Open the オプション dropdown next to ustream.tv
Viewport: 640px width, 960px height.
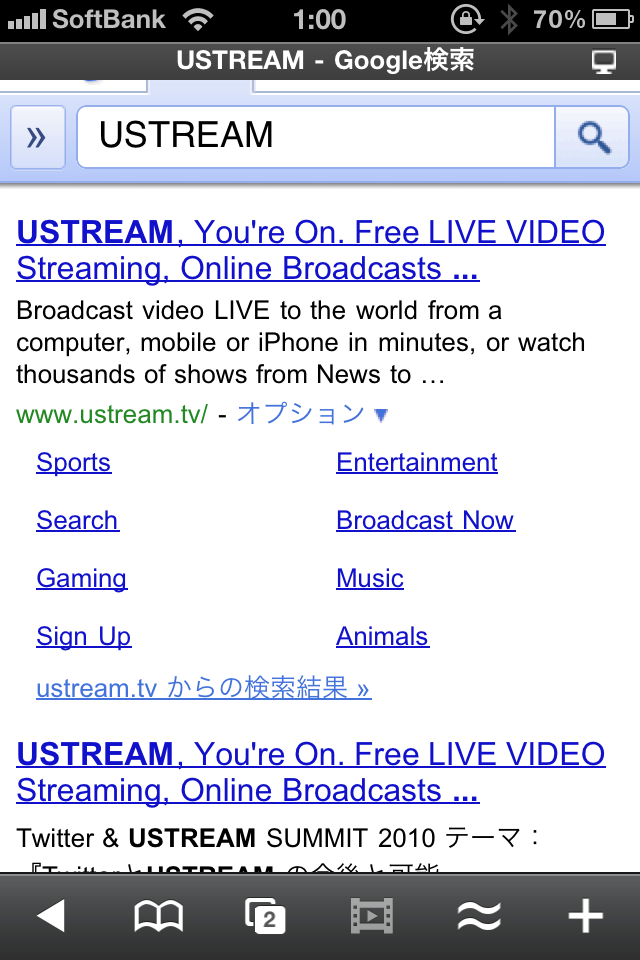coord(312,413)
